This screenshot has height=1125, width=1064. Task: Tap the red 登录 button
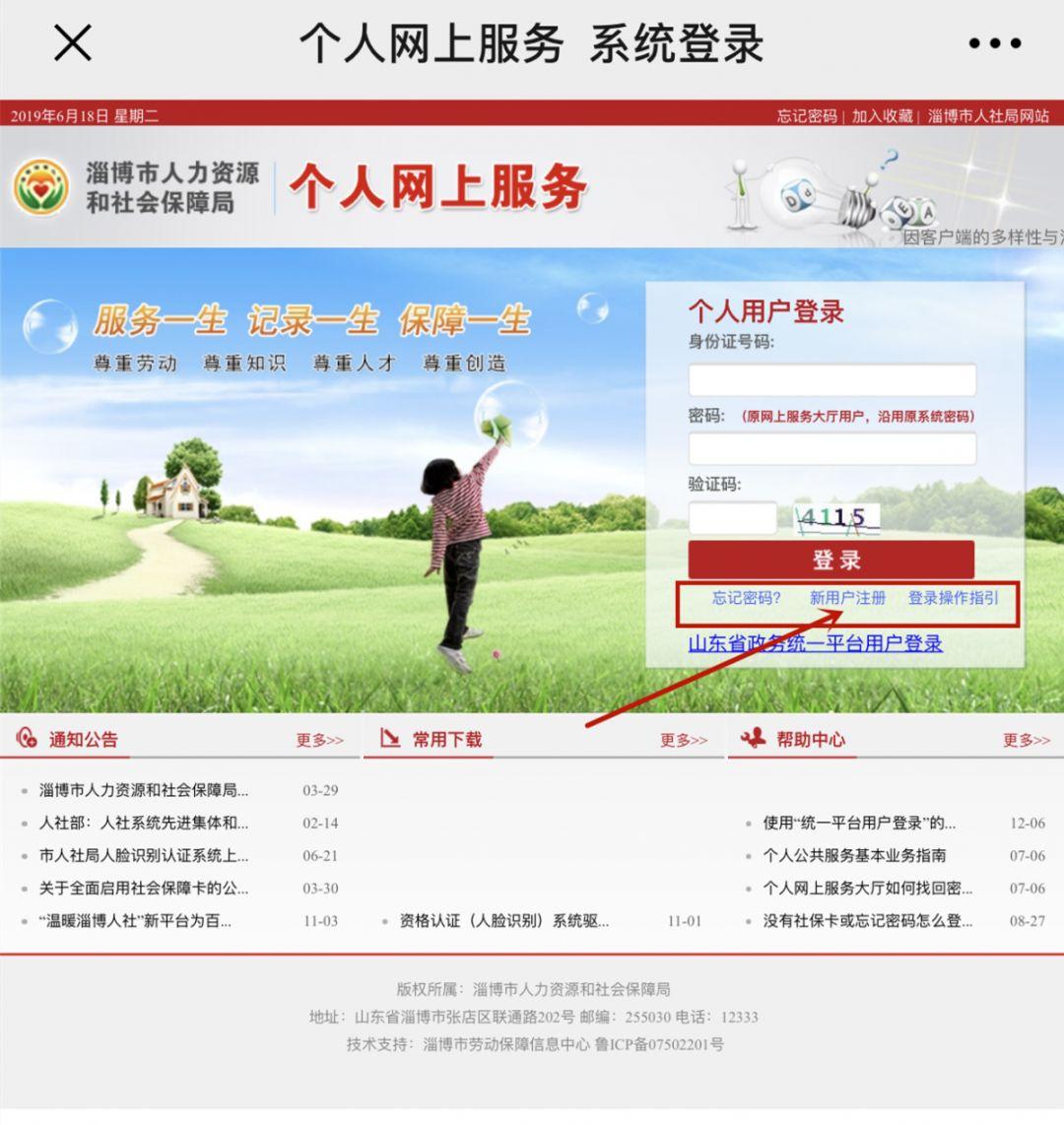(831, 560)
